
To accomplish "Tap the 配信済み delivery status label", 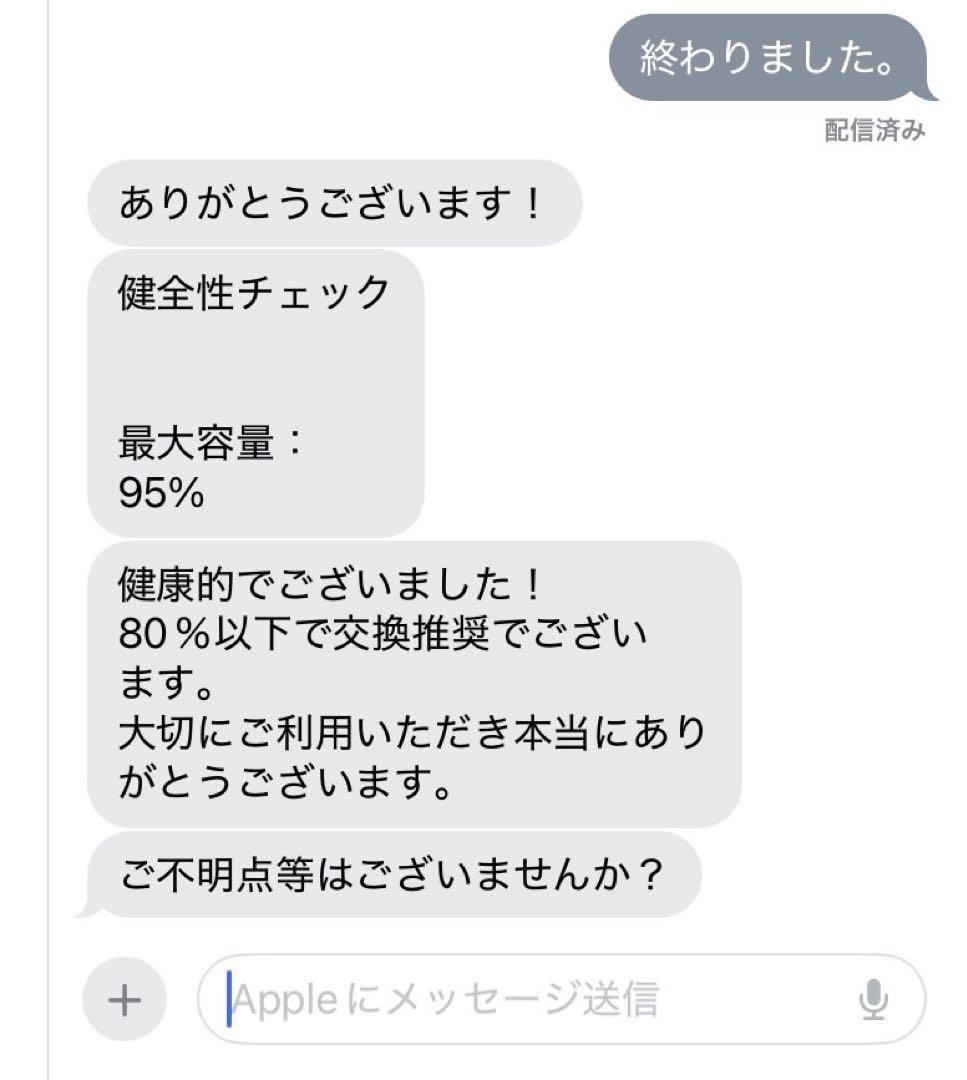I will click(873, 127).
